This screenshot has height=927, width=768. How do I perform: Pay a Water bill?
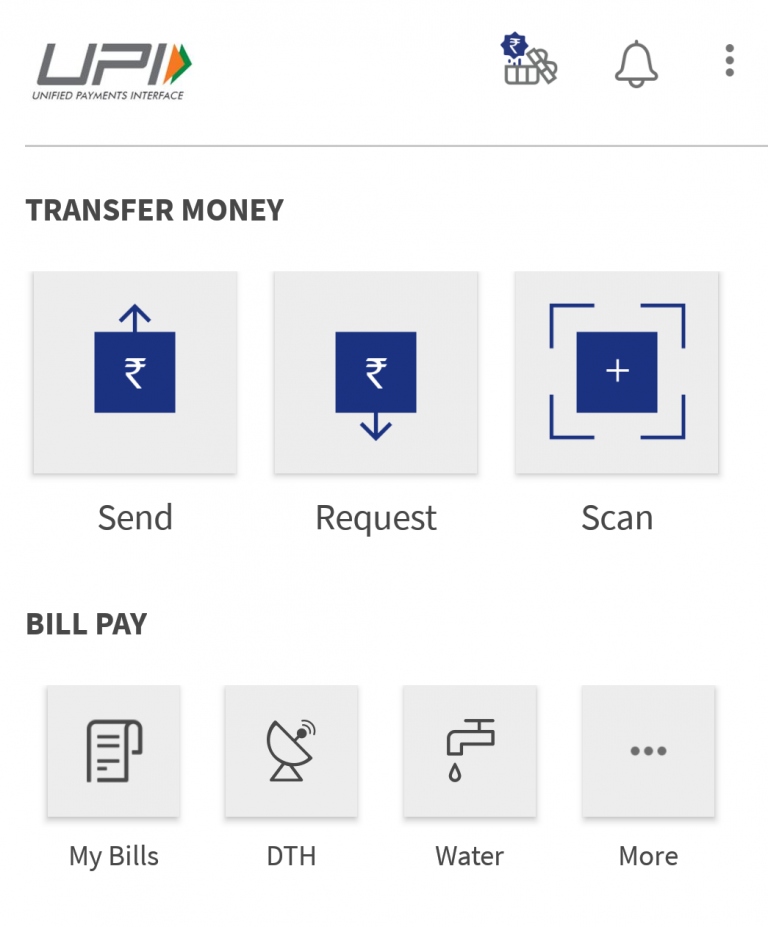tap(469, 751)
